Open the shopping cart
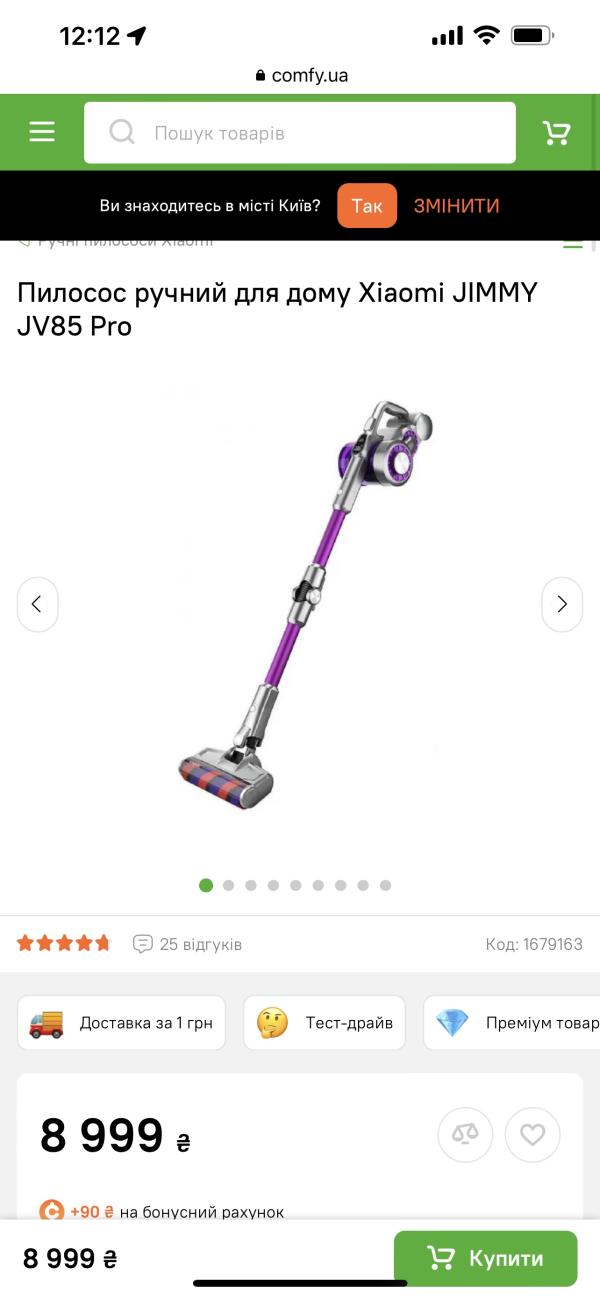 tap(556, 133)
